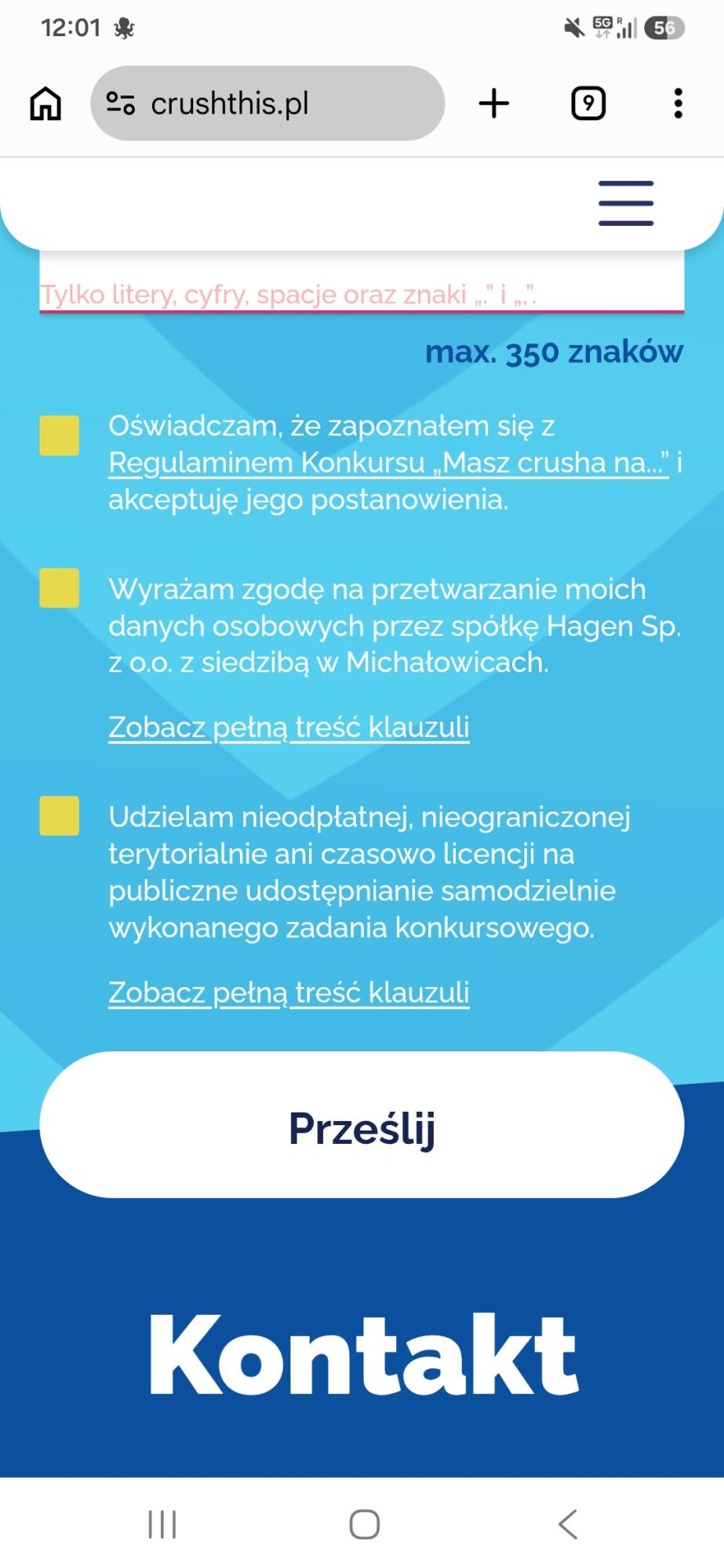Screen dimensions: 724x1568
Task: Tap the text field with letters-only hint
Action: point(362,284)
